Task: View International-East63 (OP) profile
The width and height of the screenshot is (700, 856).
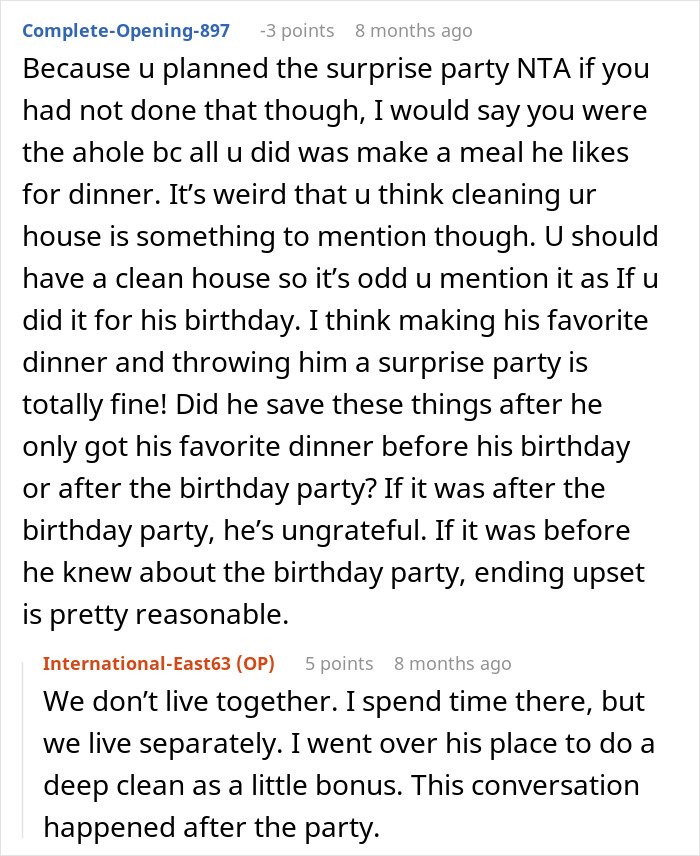Action: [x=158, y=664]
